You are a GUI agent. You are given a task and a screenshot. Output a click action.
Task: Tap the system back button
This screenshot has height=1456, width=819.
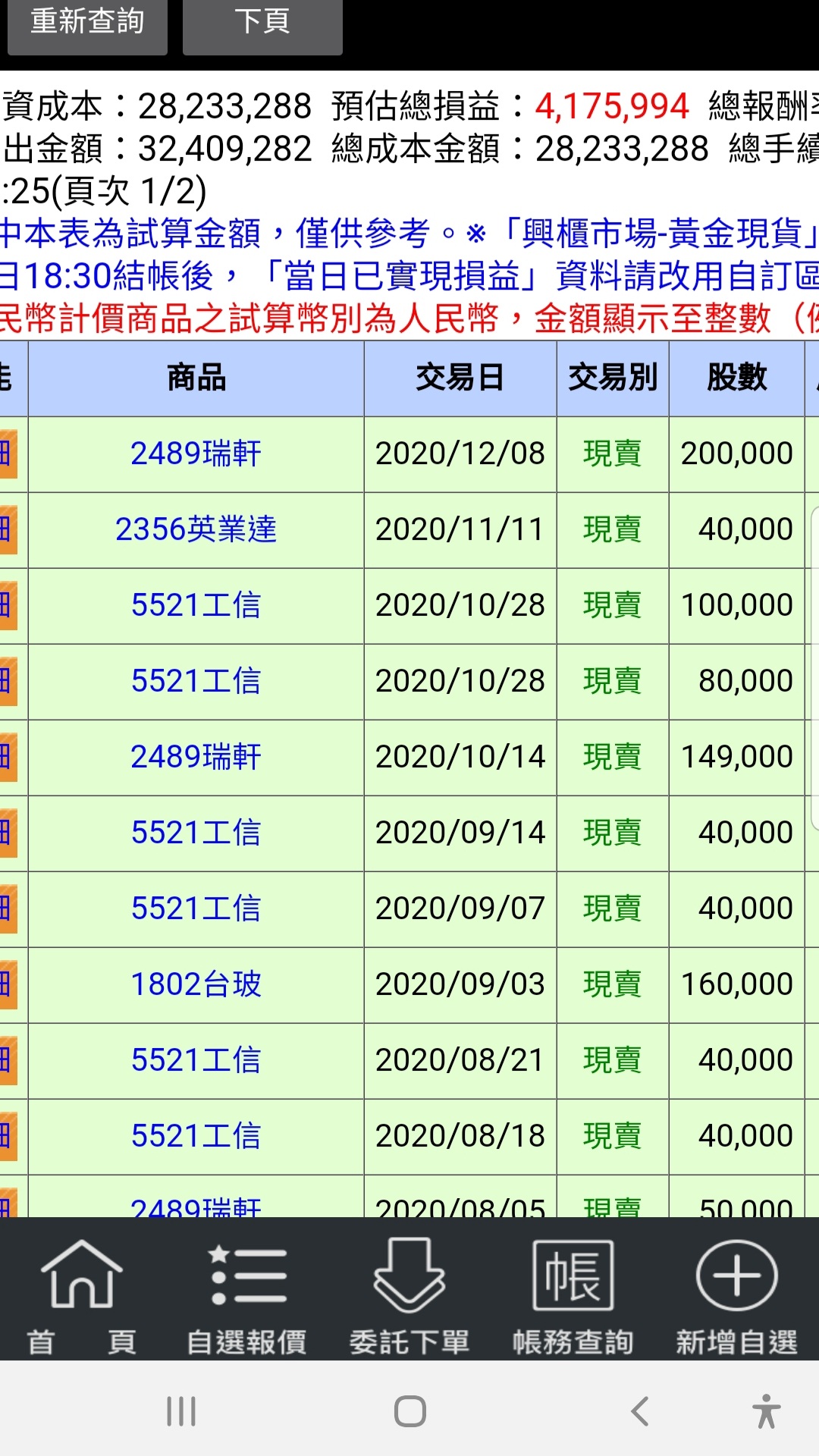[x=640, y=1411]
